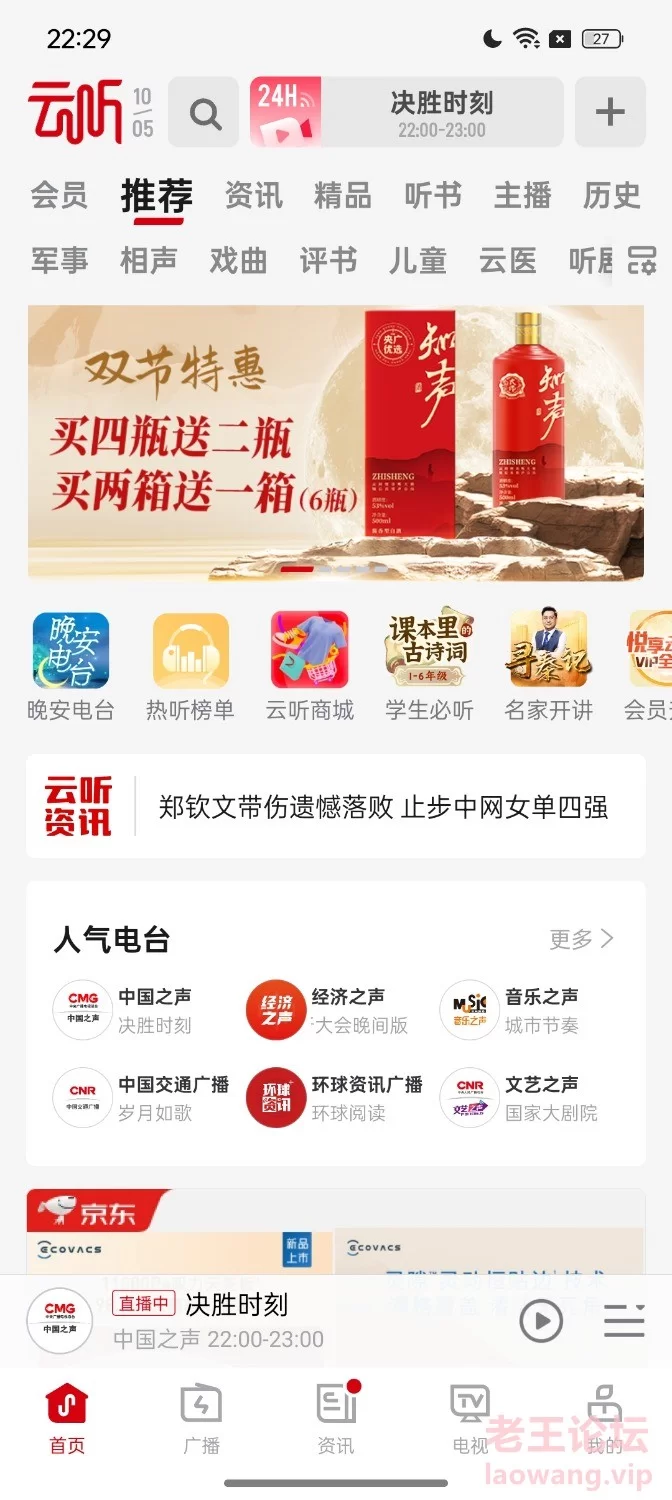Screen dimensions: 672x1500
Task: Open 热听榜单 shortcut
Action: pyautogui.click(x=190, y=666)
